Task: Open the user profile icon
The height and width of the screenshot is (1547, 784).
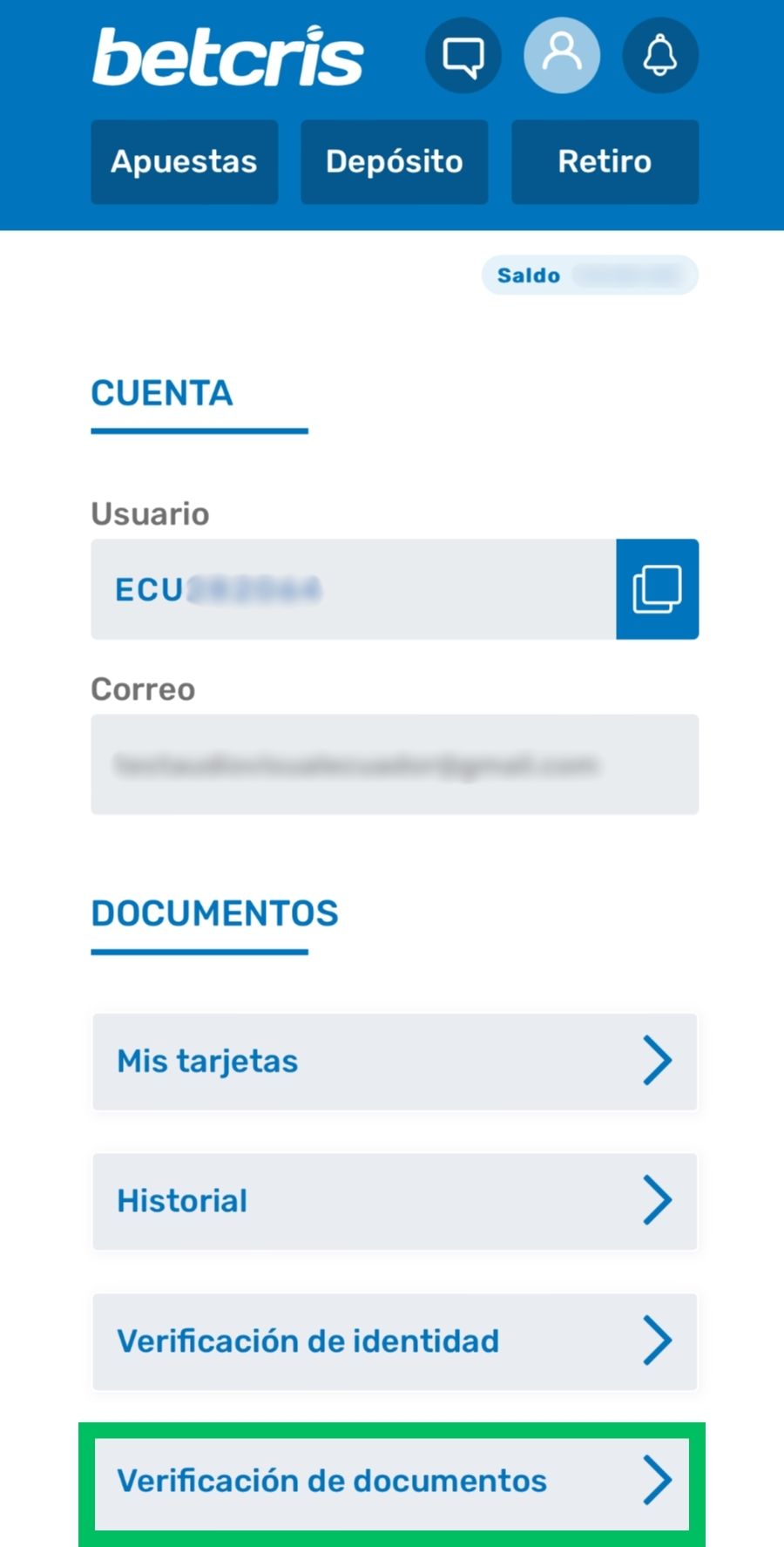Action: 562,56
